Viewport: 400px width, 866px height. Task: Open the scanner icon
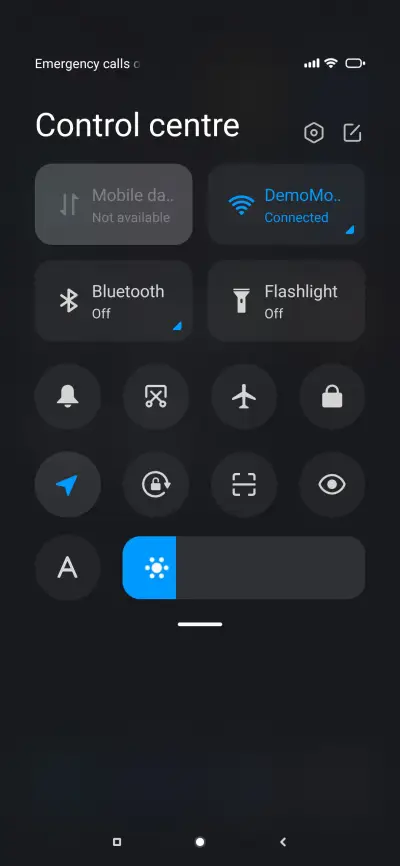point(244,485)
